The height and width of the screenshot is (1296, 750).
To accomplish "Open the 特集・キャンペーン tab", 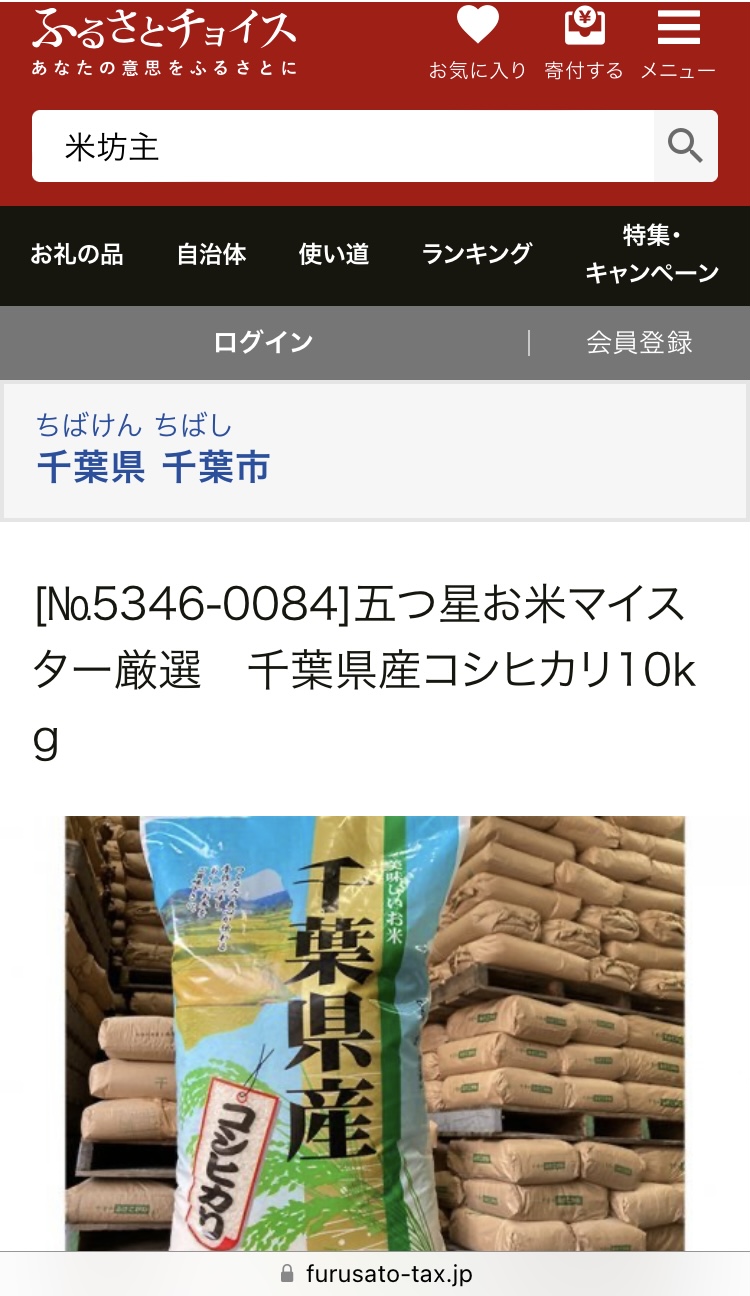I will 652,255.
